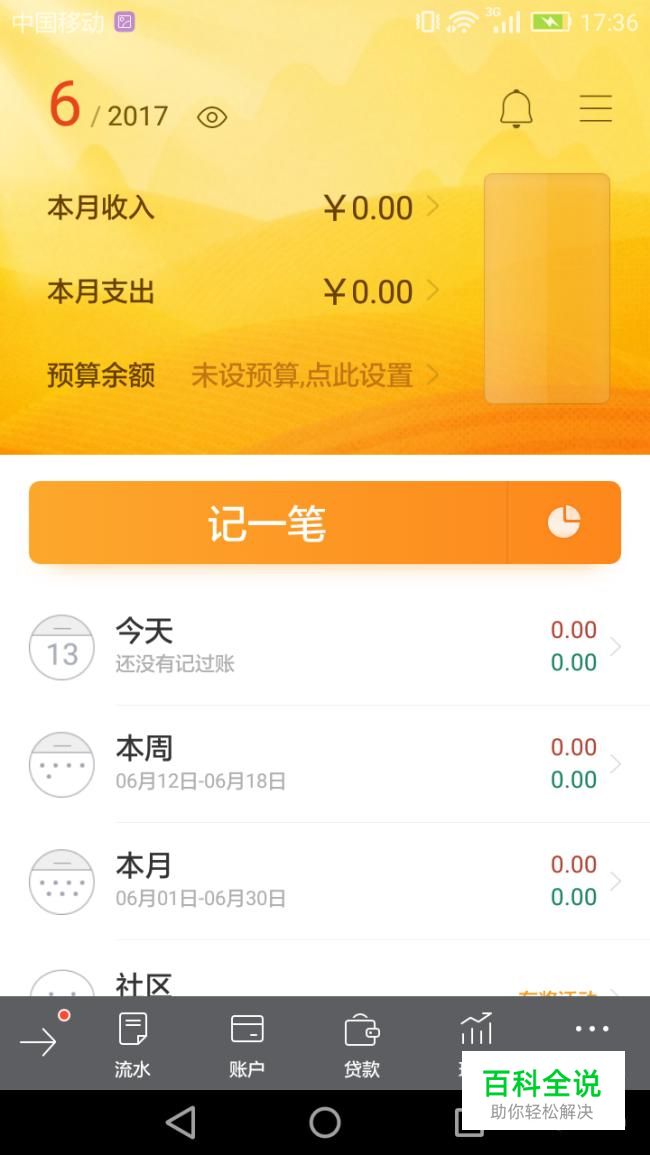The image size is (650, 1155).
Task: Open the pie chart report button
Action: point(564,523)
